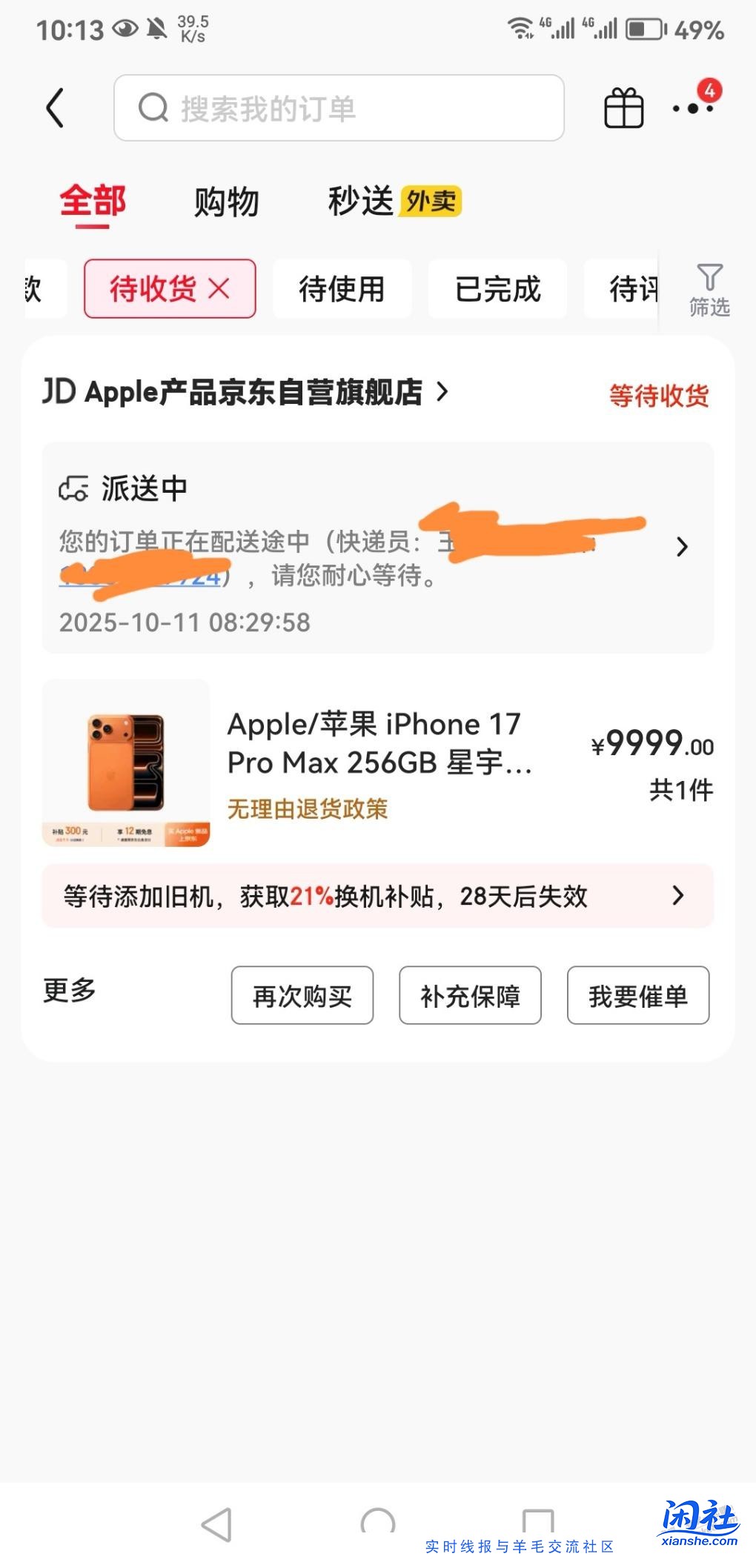756x1568 pixels.
Task: Select the 已完成 filter chip
Action: (x=497, y=289)
